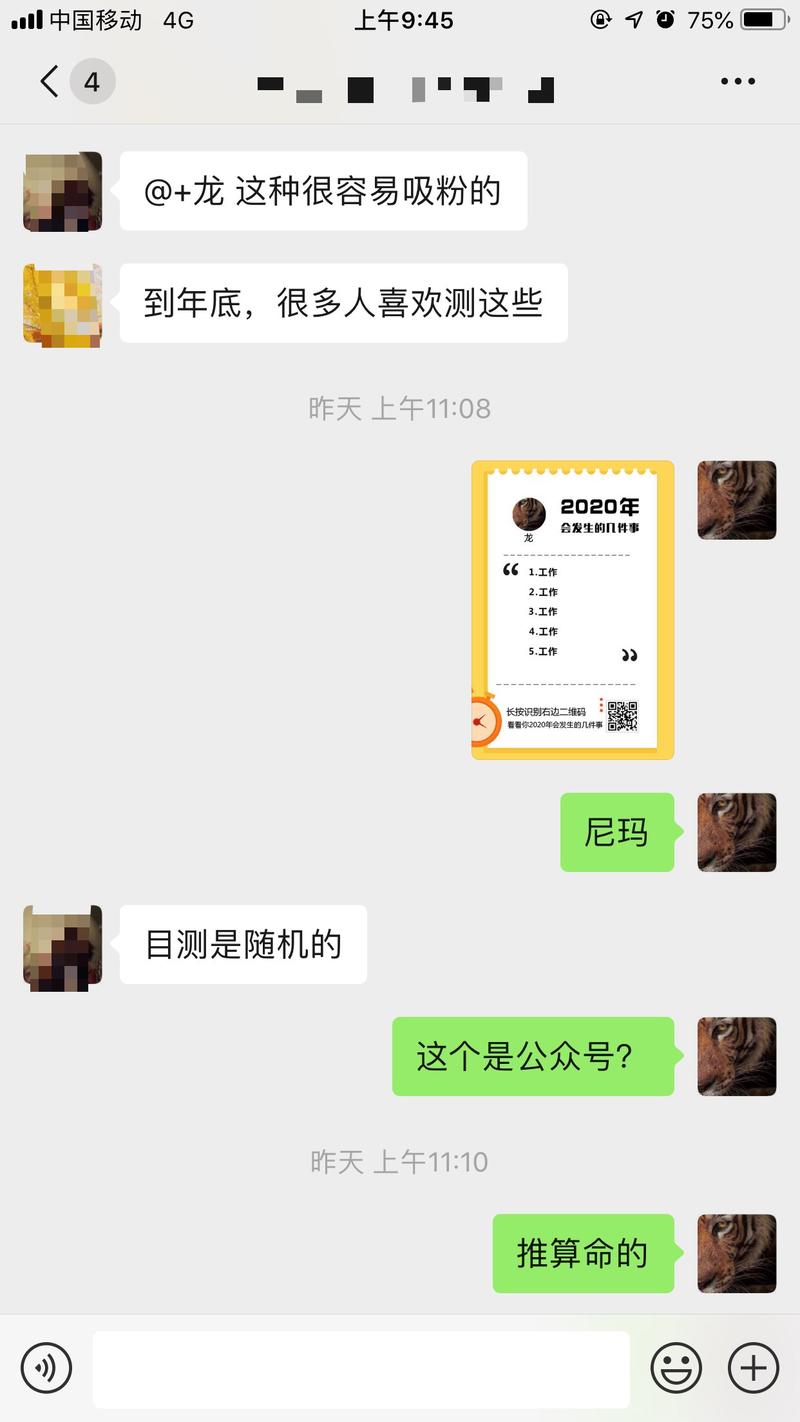Switch to voice message input mode
Image resolution: width=800 pixels, height=1422 pixels.
(45, 1367)
